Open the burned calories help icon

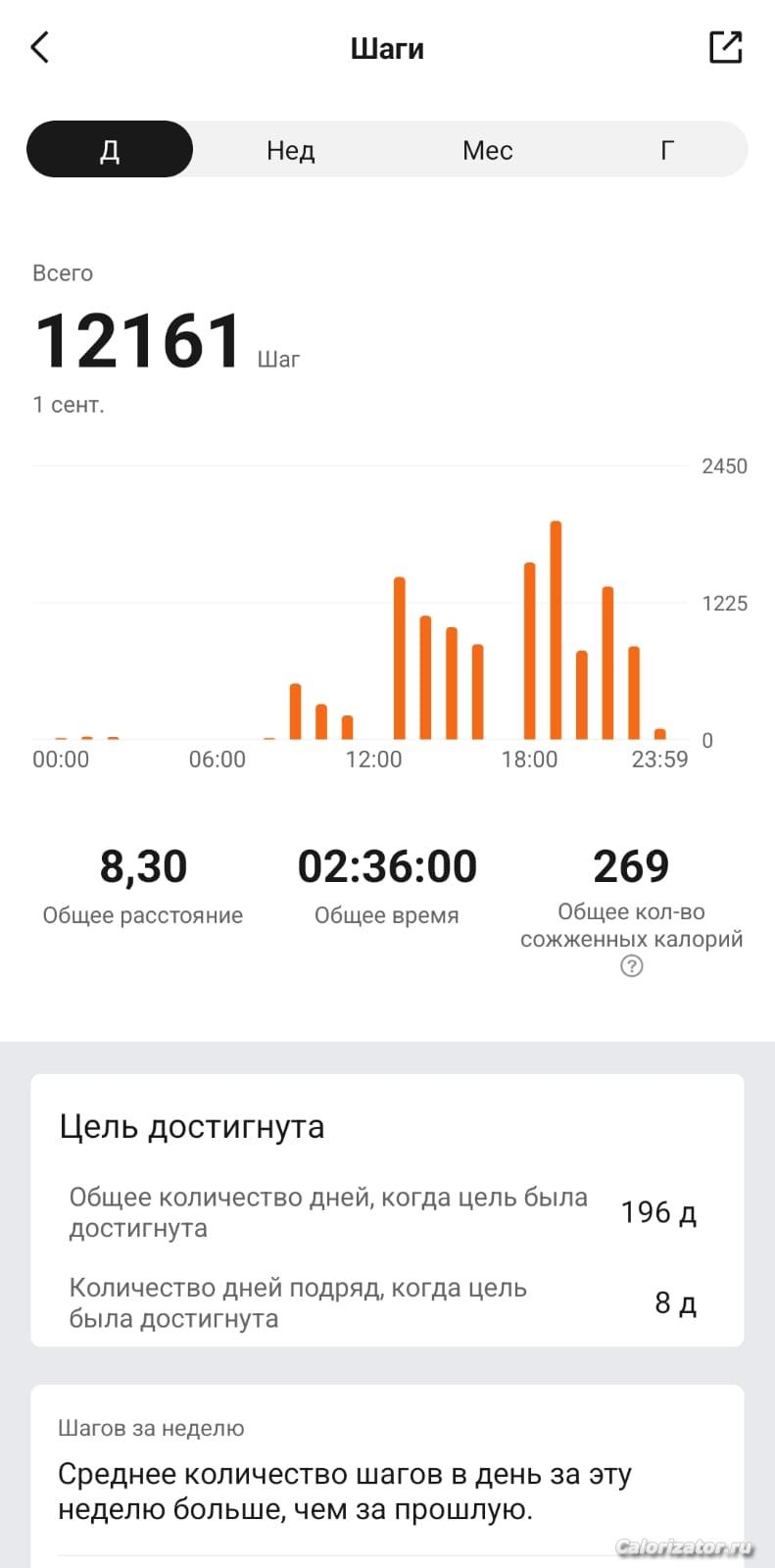click(x=632, y=967)
